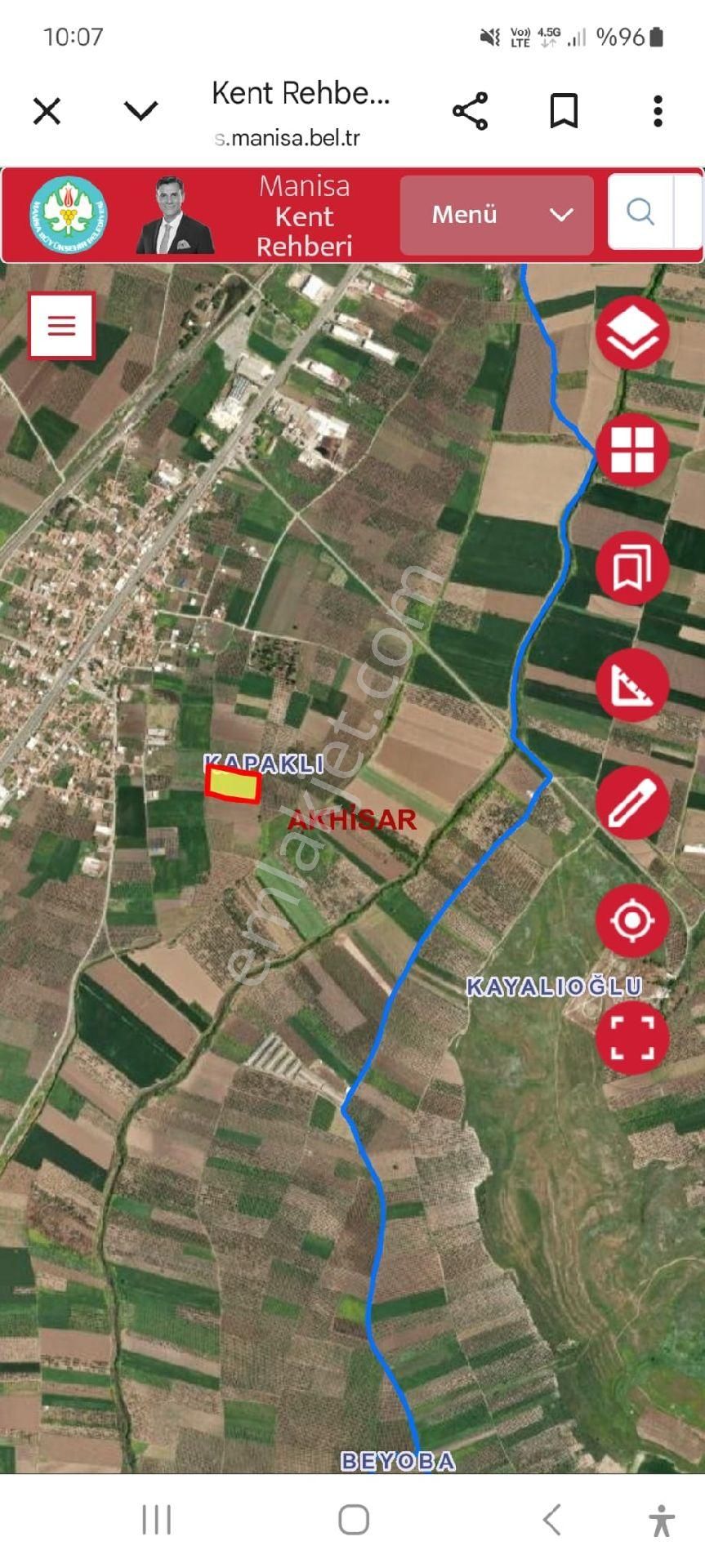Select the highlighted yellow parcel
Viewport: 705px width, 1568px height.
(x=233, y=785)
